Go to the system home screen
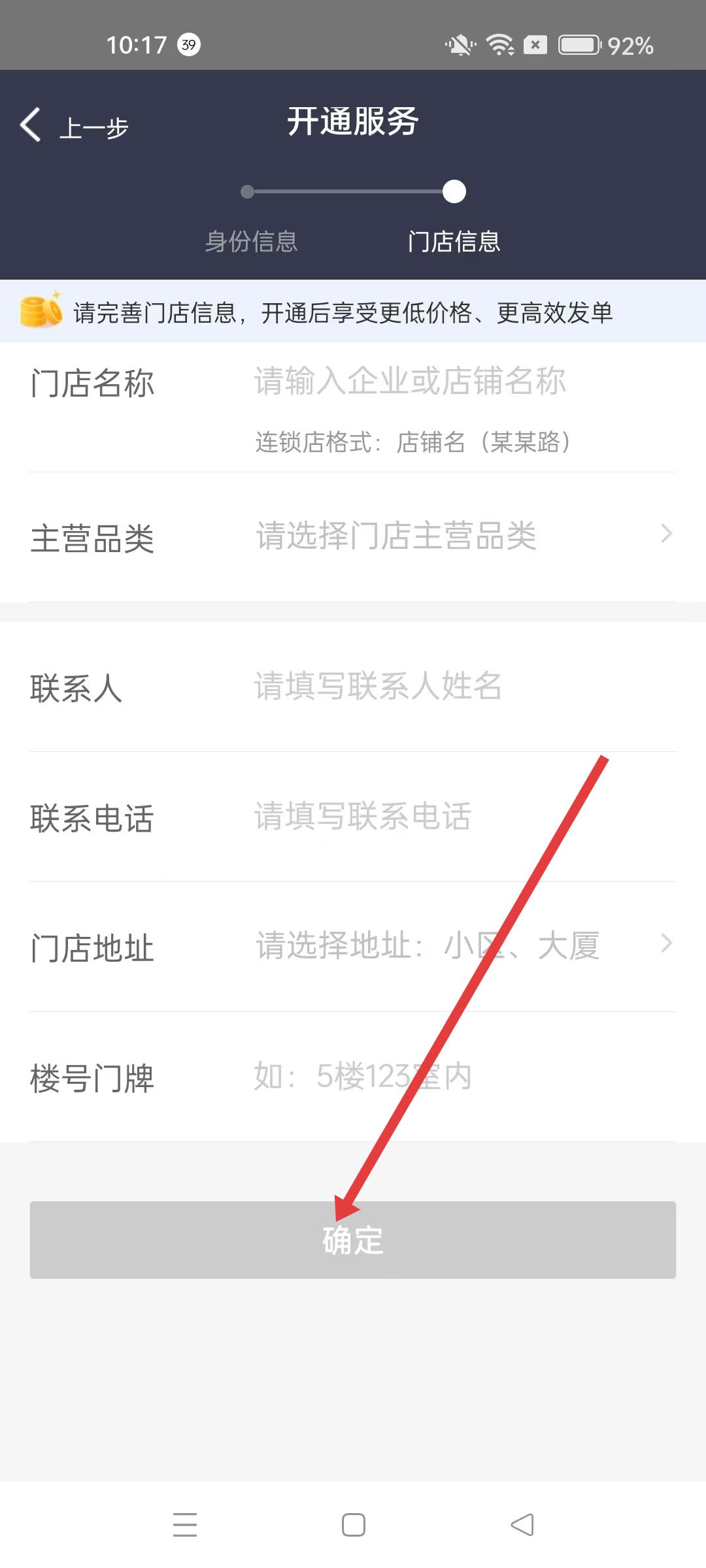706x1568 pixels. click(x=354, y=1524)
